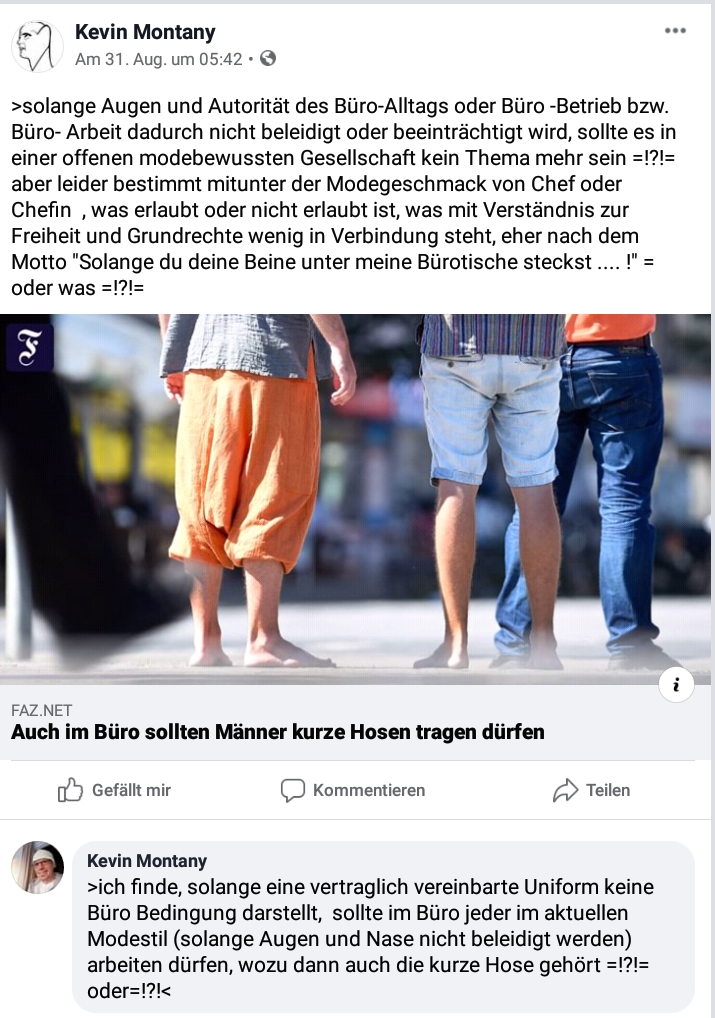The height and width of the screenshot is (1018, 715).
Task: Tap Kevin Montany's name in the comment
Action: pos(147,861)
